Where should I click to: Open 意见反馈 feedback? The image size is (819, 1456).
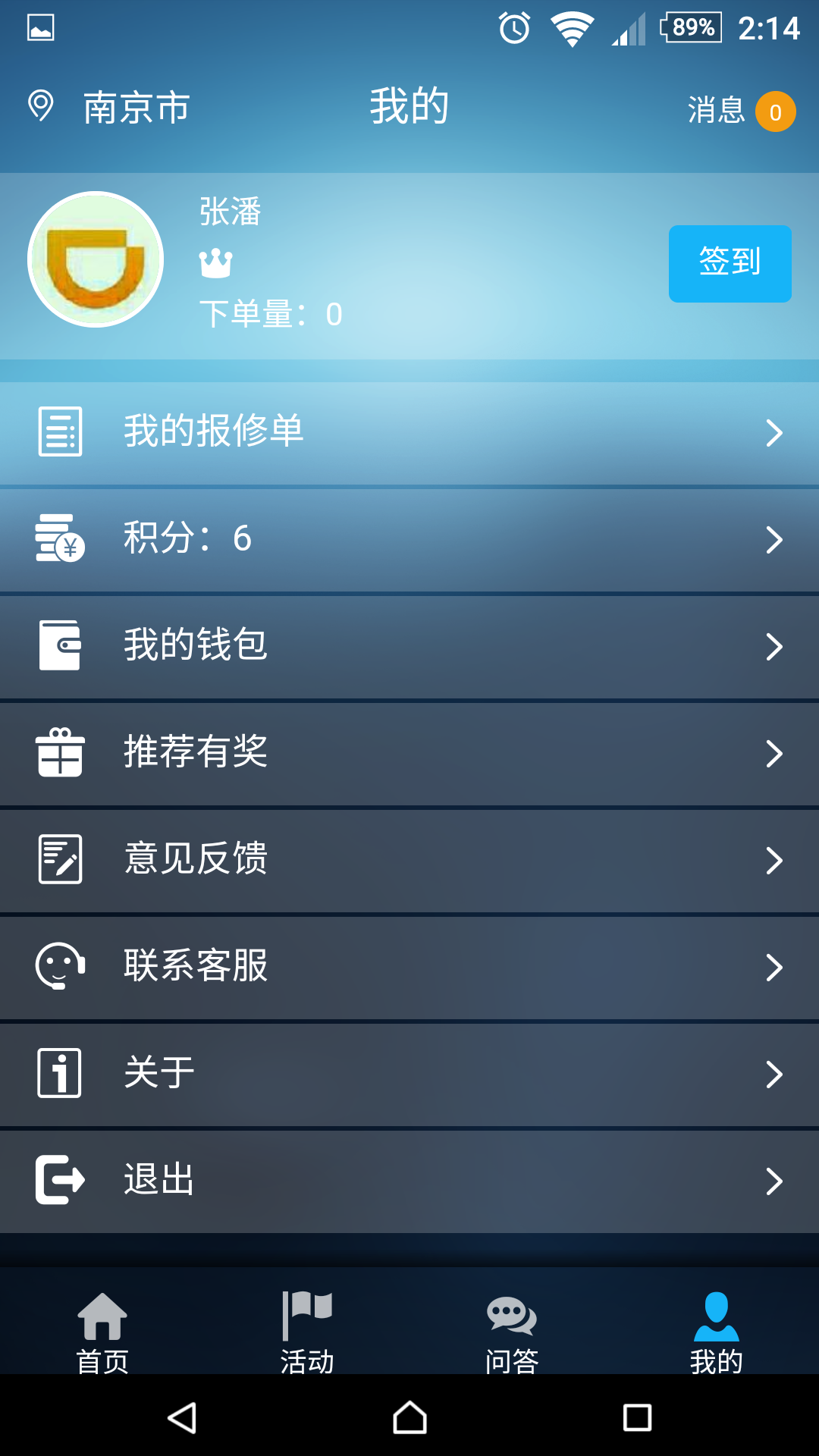tap(409, 861)
